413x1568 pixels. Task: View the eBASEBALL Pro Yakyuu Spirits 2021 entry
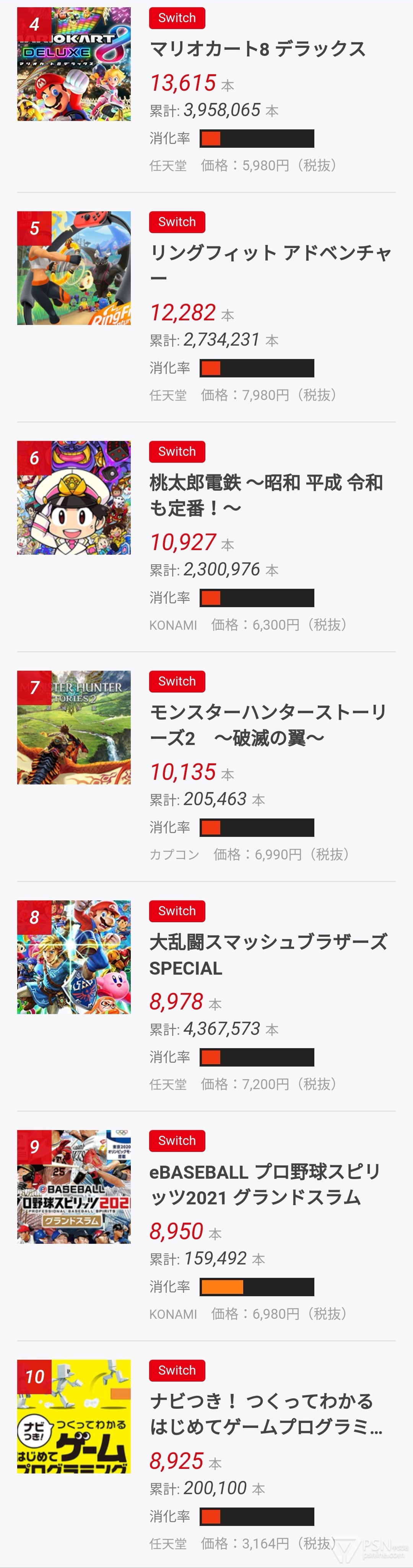pos(265,1172)
